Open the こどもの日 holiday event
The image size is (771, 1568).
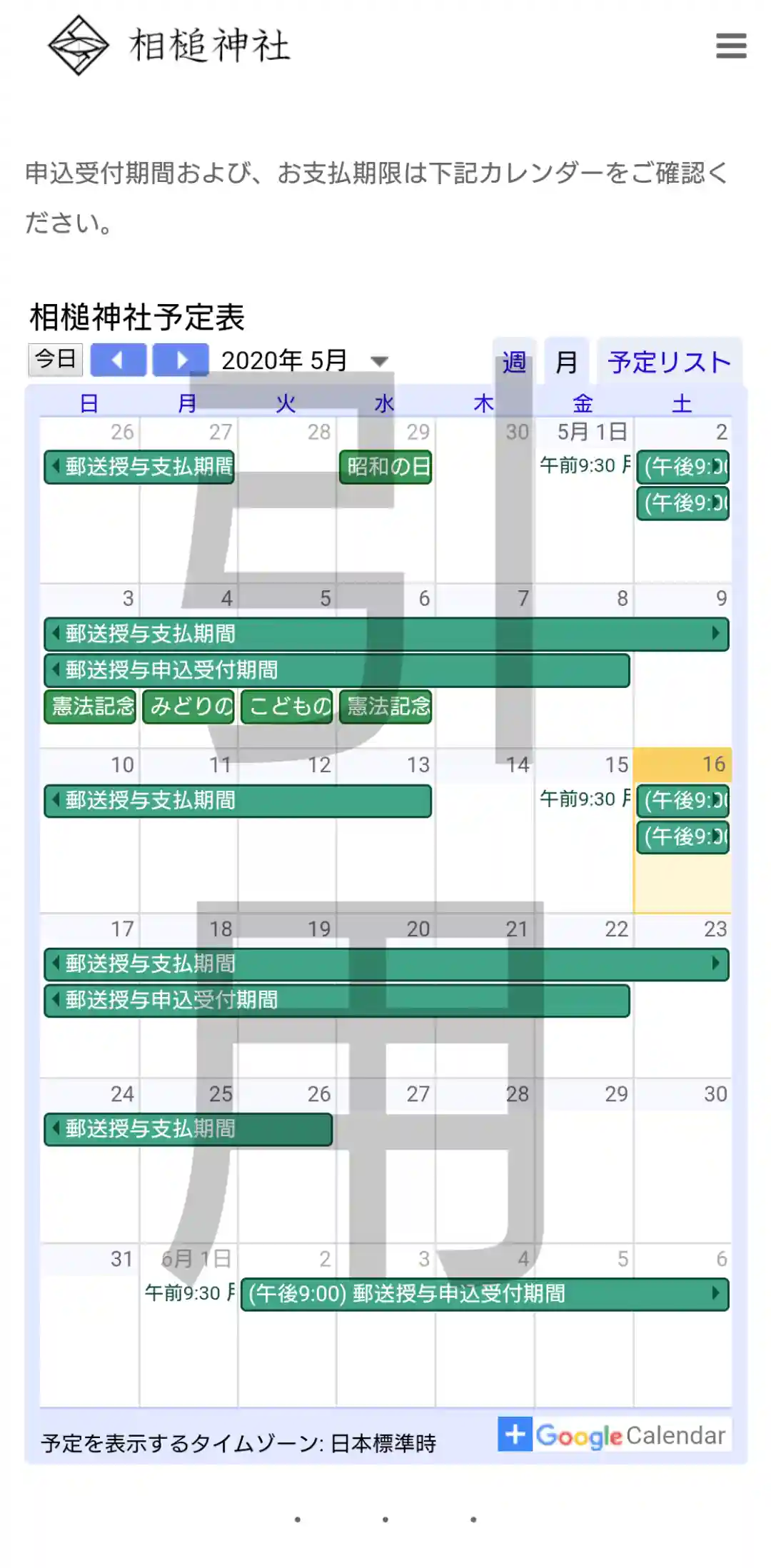click(x=288, y=707)
